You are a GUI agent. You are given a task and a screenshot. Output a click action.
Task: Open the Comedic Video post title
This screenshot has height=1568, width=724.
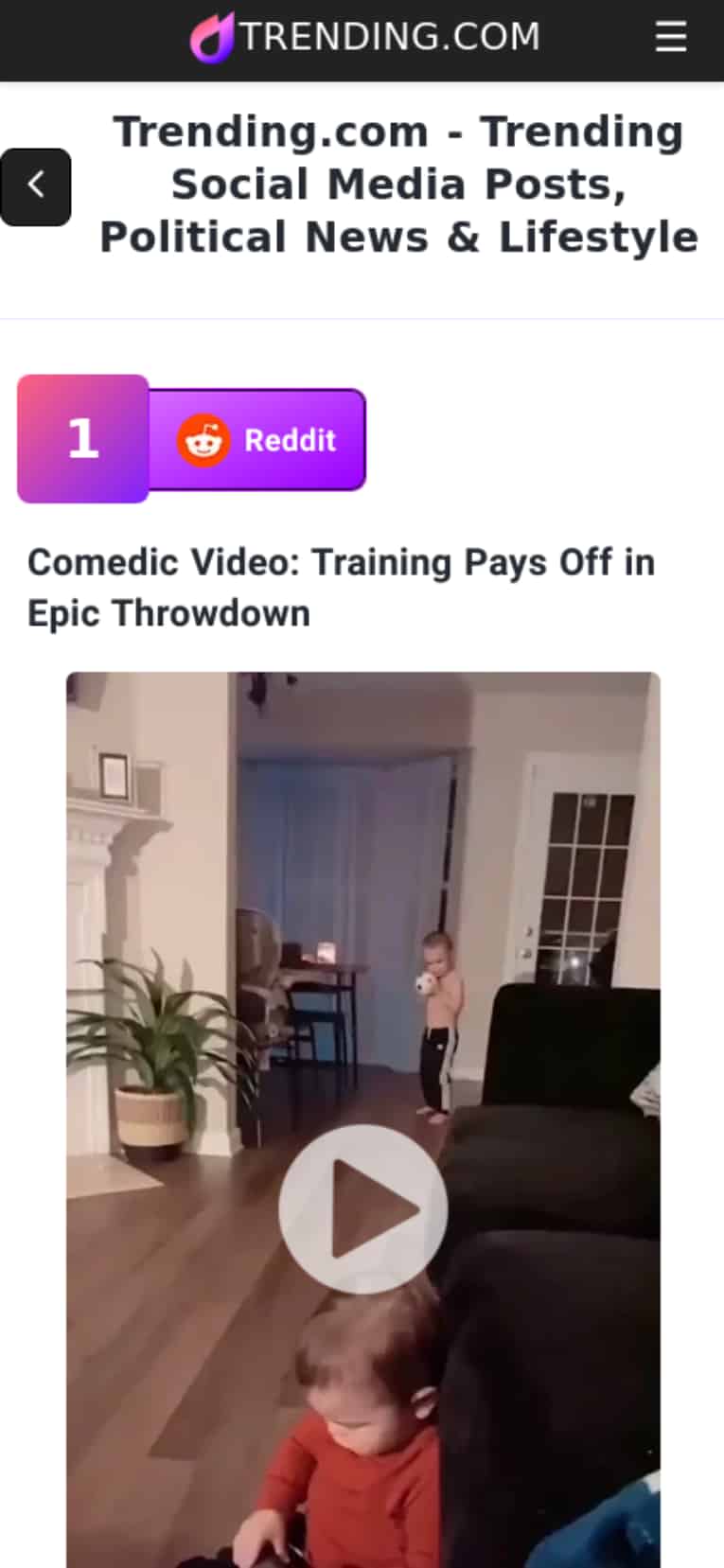pyautogui.click(x=341, y=587)
